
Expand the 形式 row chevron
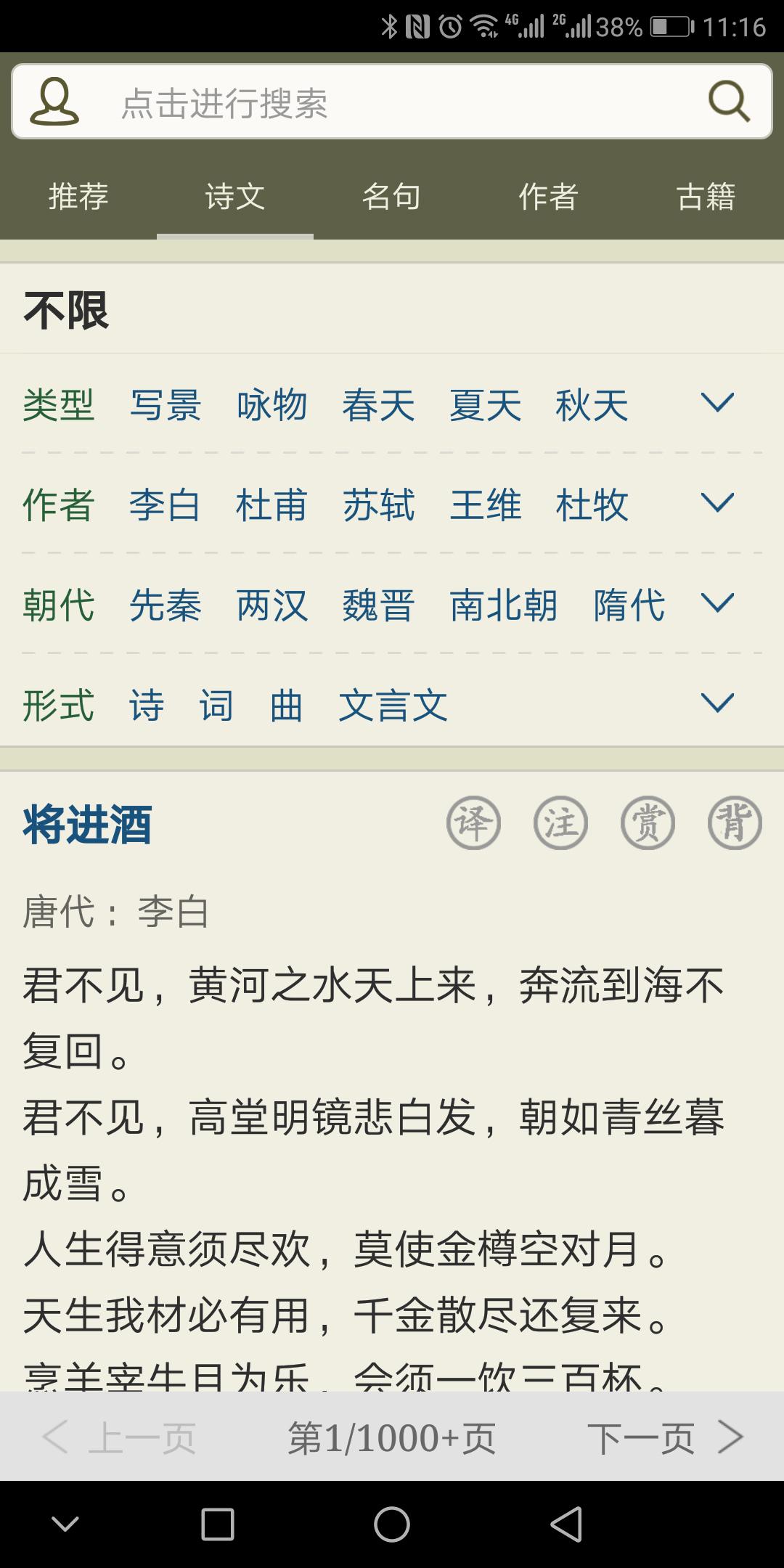[x=717, y=703]
